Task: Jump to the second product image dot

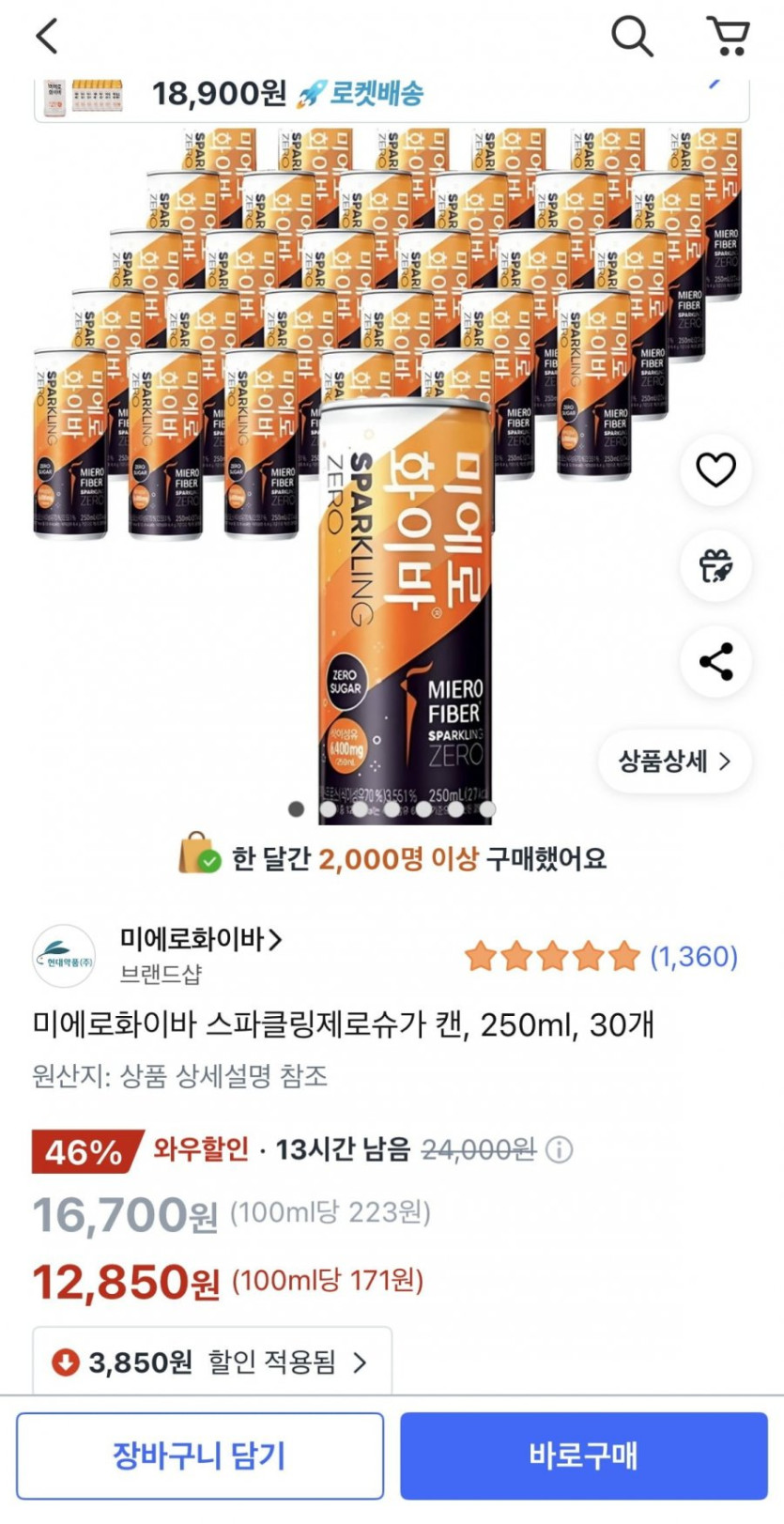Action: click(328, 808)
